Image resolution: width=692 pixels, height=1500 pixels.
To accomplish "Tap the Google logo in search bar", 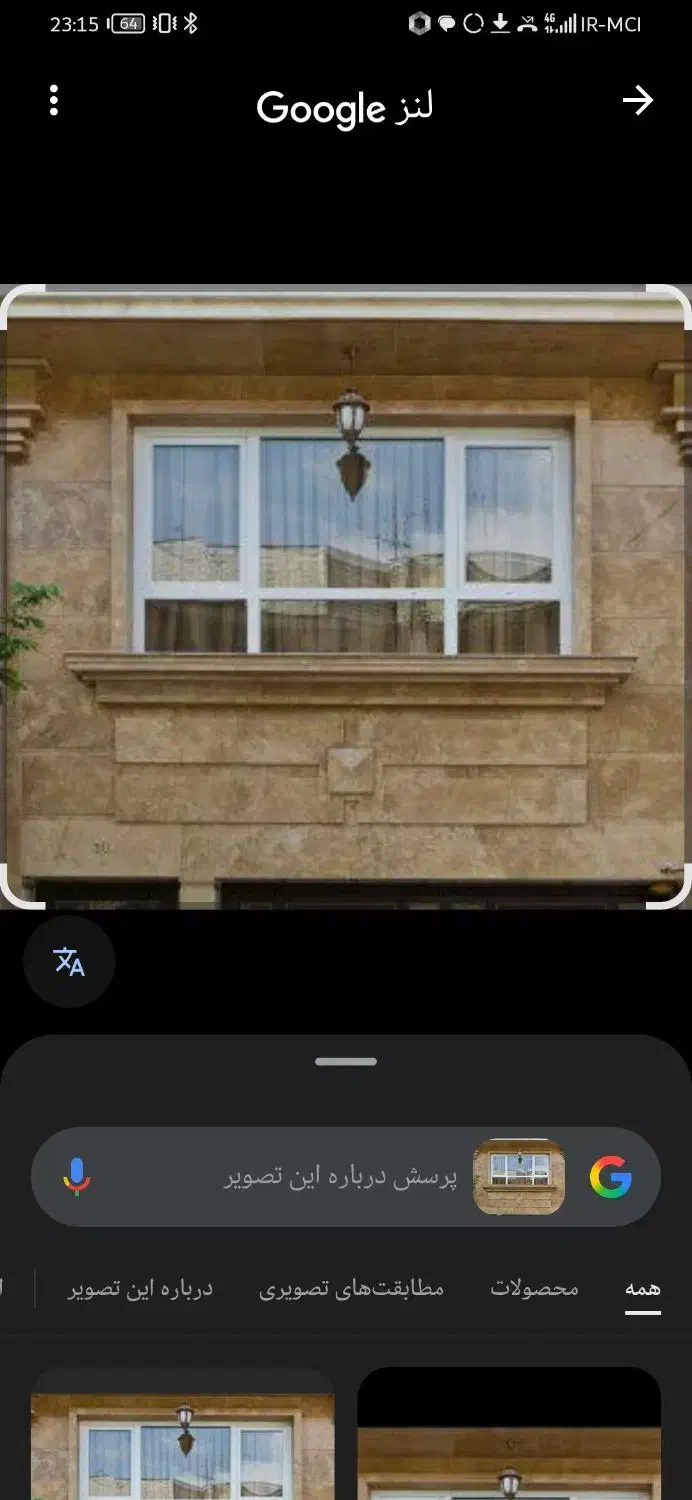I will tap(610, 1177).
